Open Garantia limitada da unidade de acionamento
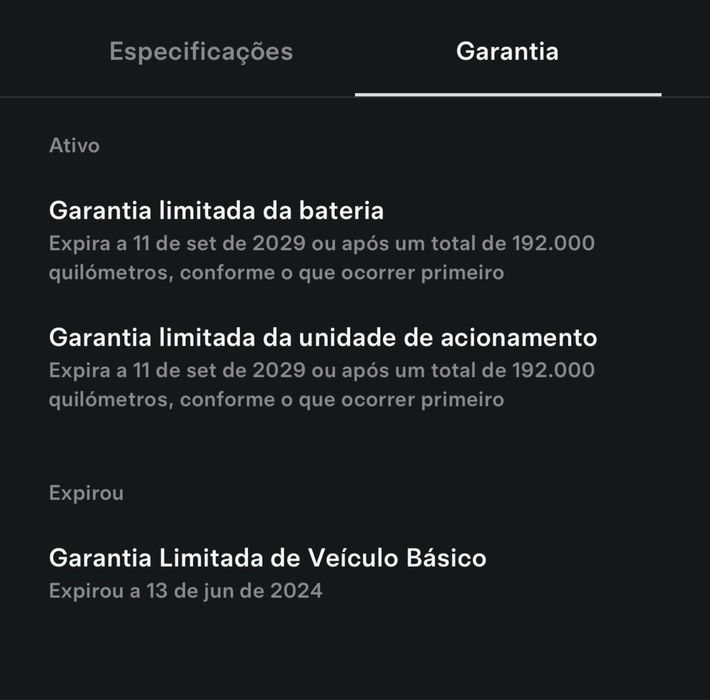 322,337
